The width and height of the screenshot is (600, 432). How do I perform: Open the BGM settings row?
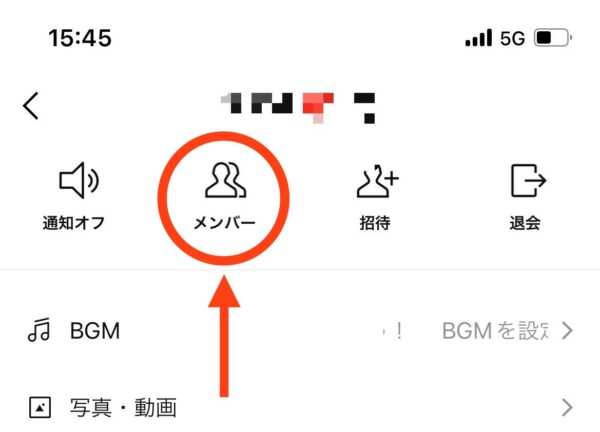[300, 331]
